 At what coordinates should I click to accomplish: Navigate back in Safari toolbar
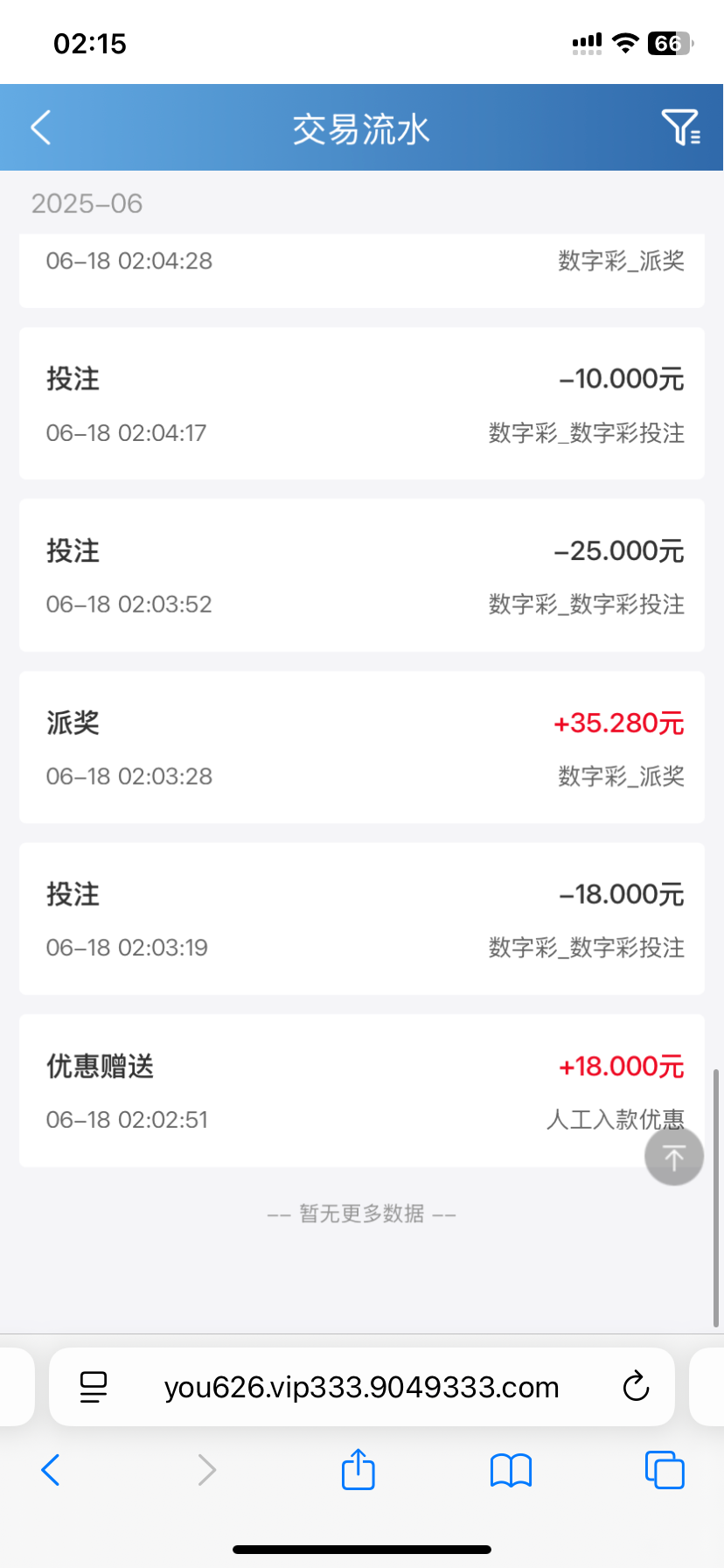pyautogui.click(x=51, y=1470)
